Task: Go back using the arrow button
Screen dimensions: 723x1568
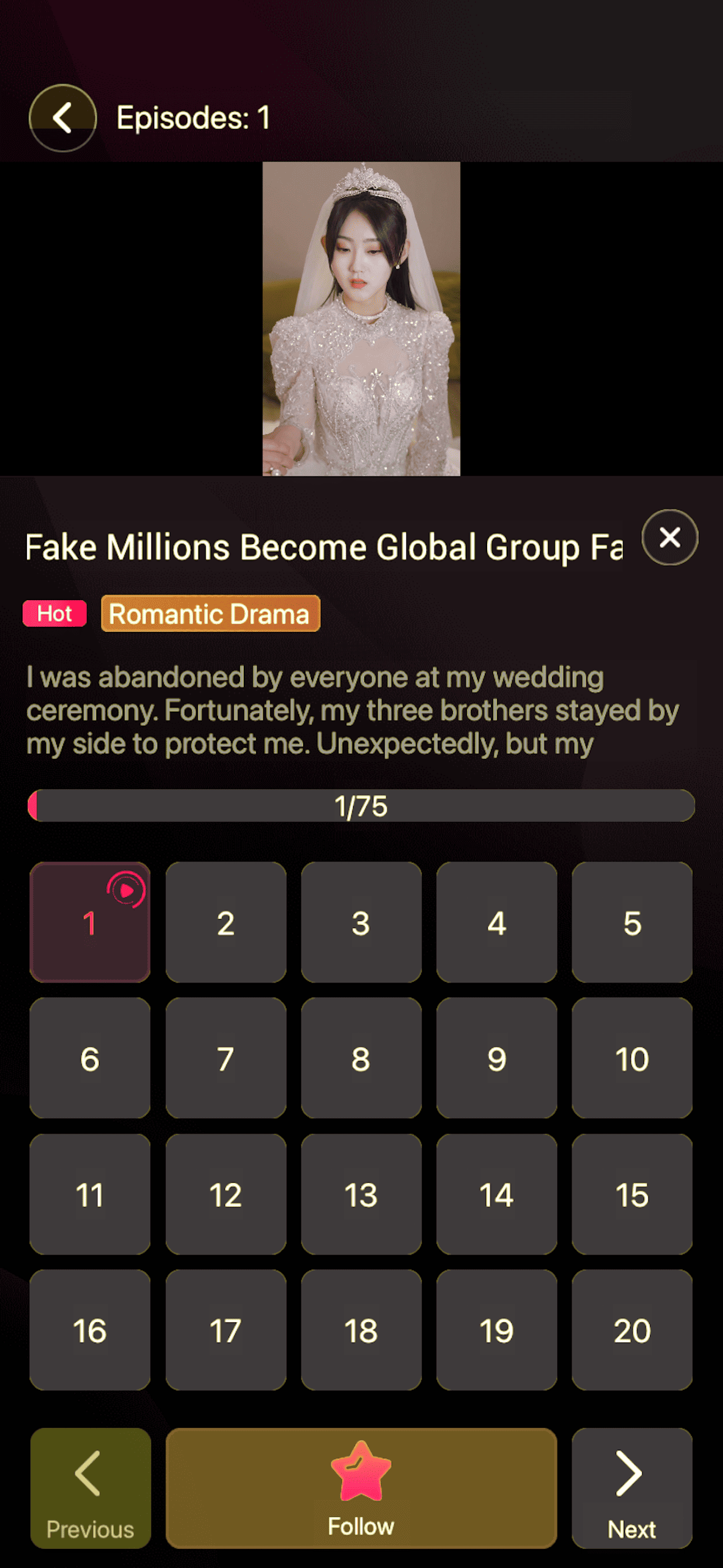Action: coord(63,117)
